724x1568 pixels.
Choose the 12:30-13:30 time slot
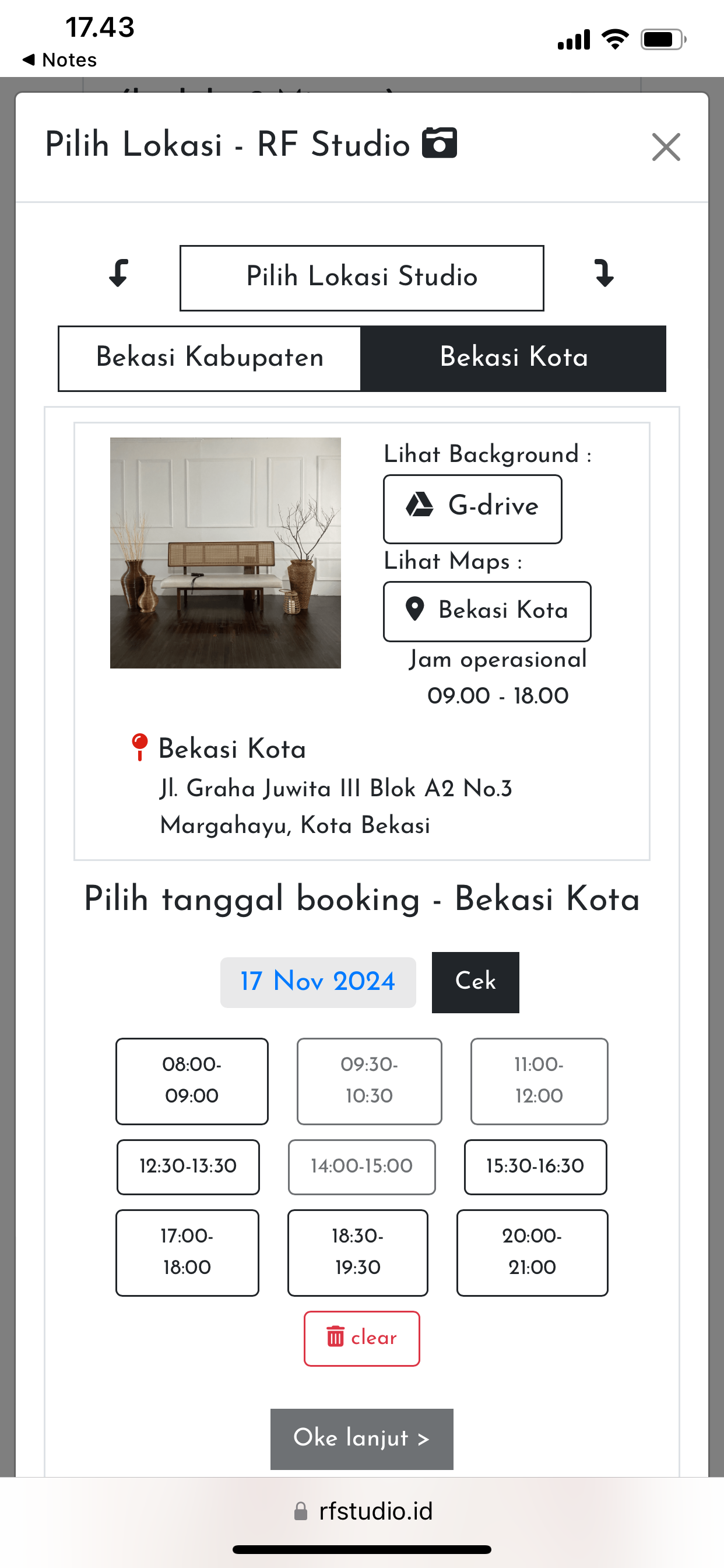pos(188,1166)
